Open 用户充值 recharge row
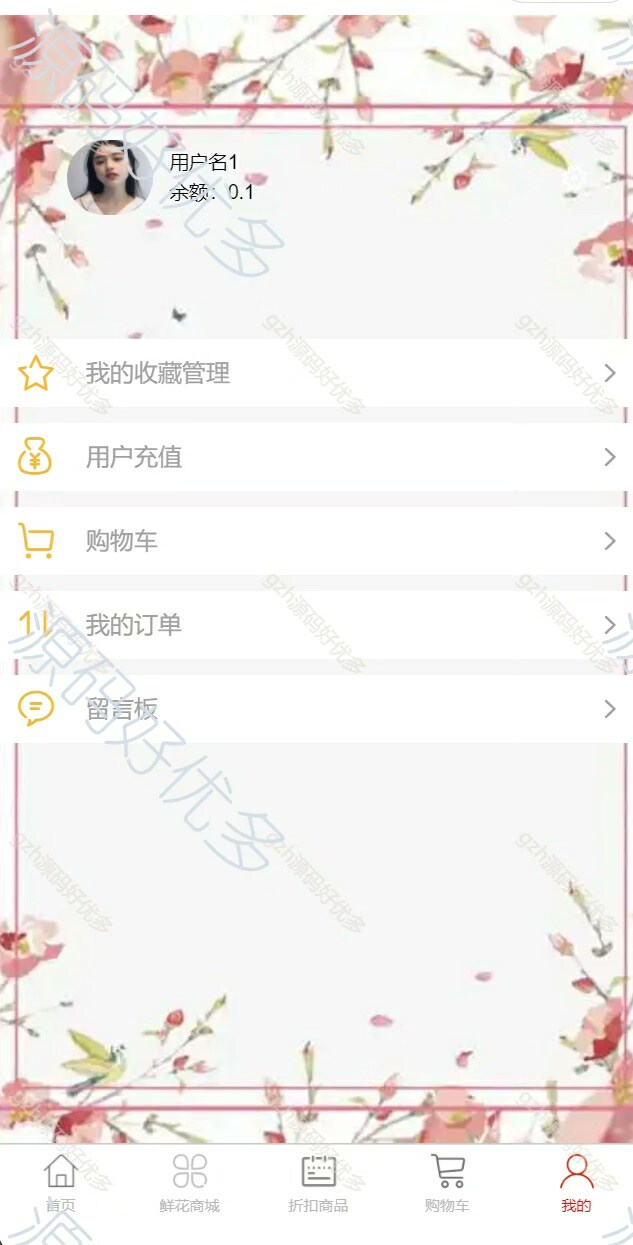 coord(316,457)
